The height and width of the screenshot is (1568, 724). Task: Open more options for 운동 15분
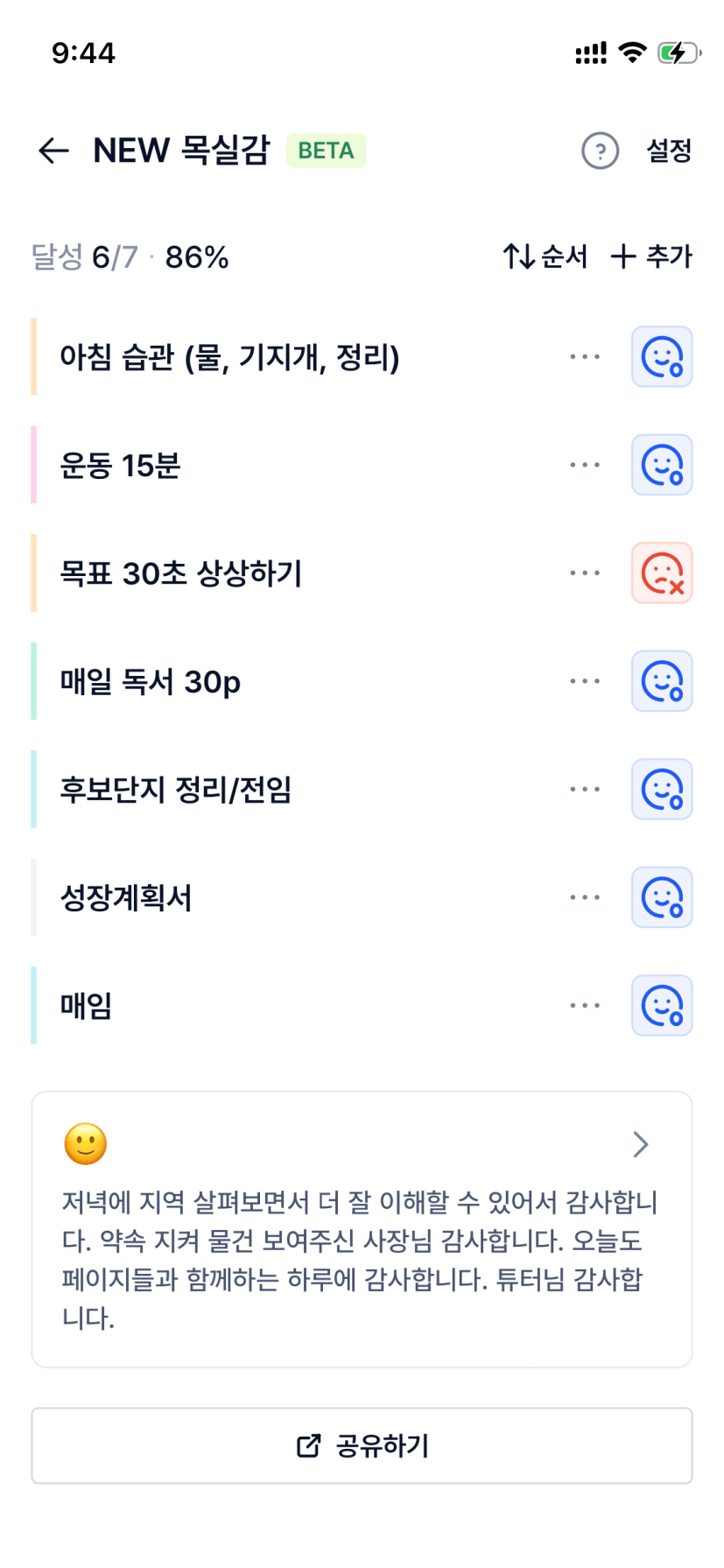point(585,465)
